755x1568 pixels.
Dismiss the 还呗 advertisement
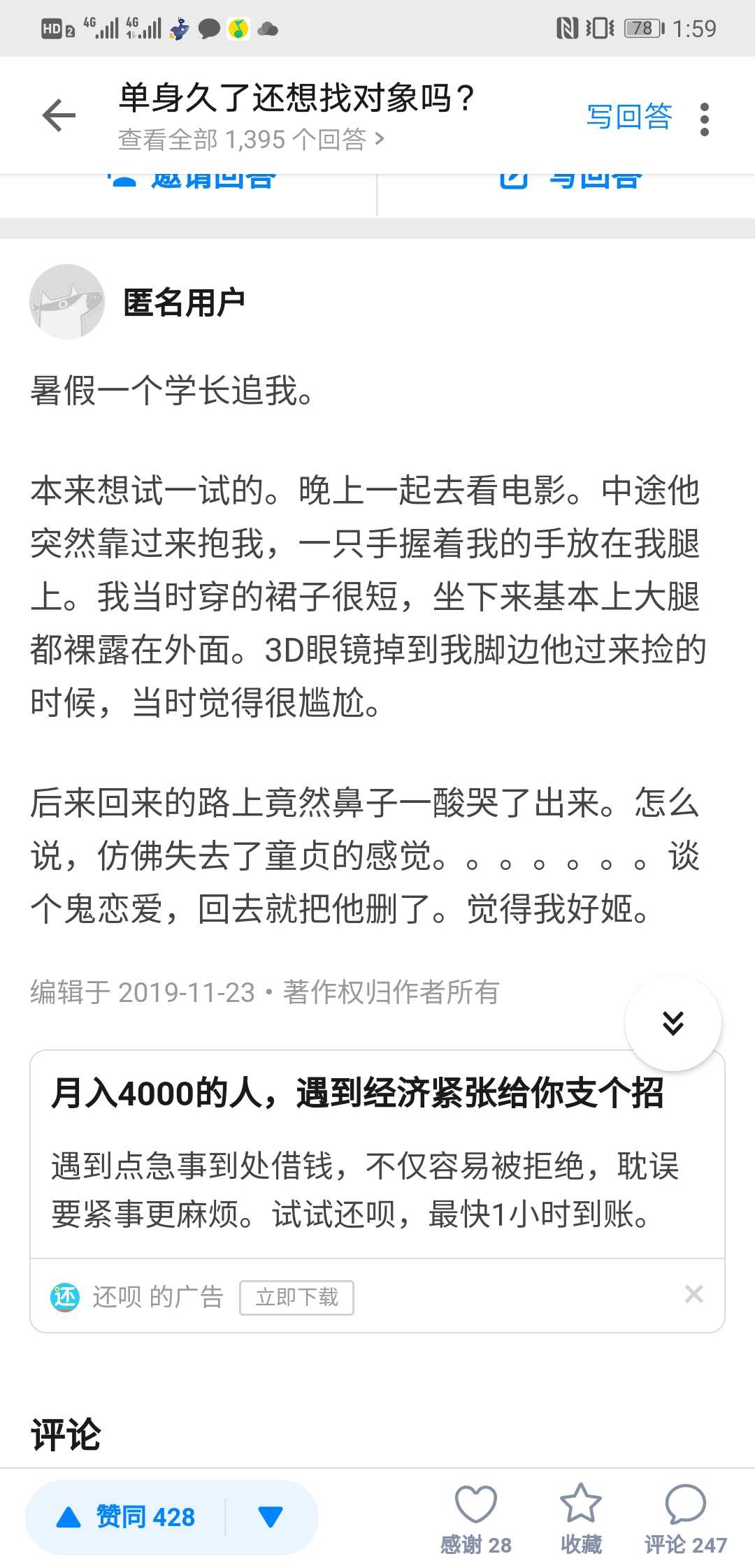click(693, 1294)
